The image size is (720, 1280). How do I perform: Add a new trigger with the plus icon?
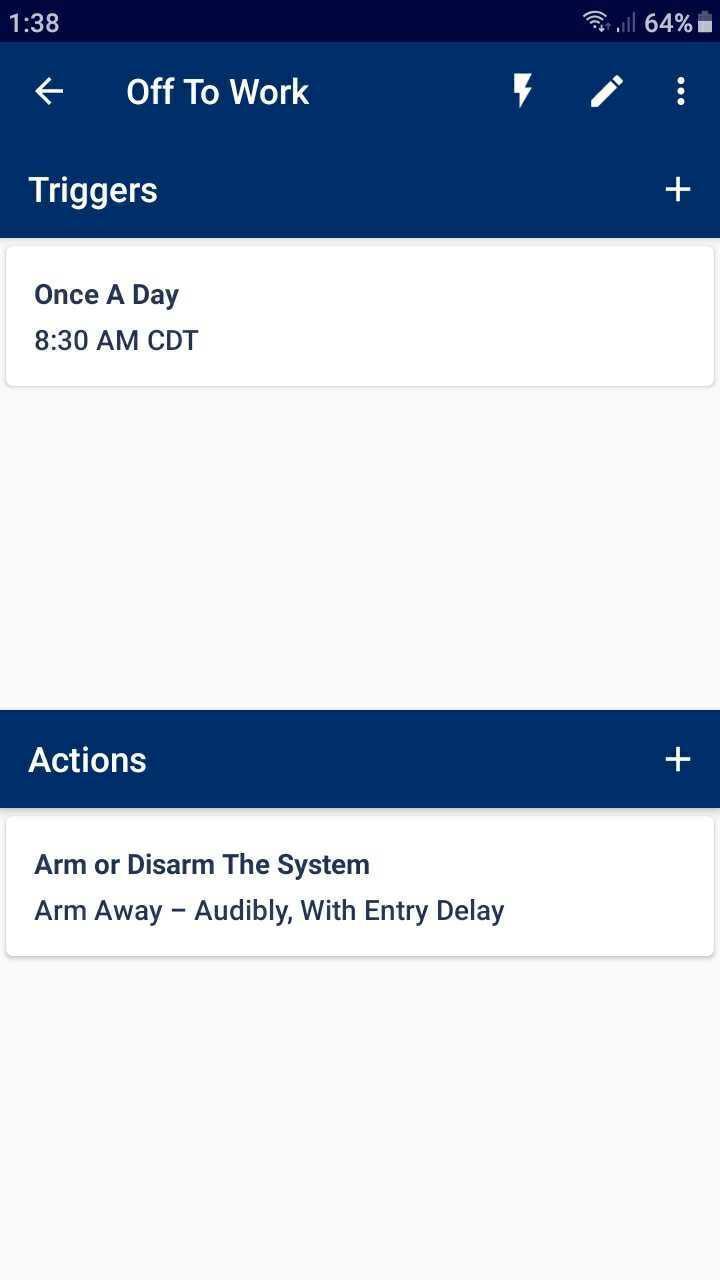pos(677,189)
